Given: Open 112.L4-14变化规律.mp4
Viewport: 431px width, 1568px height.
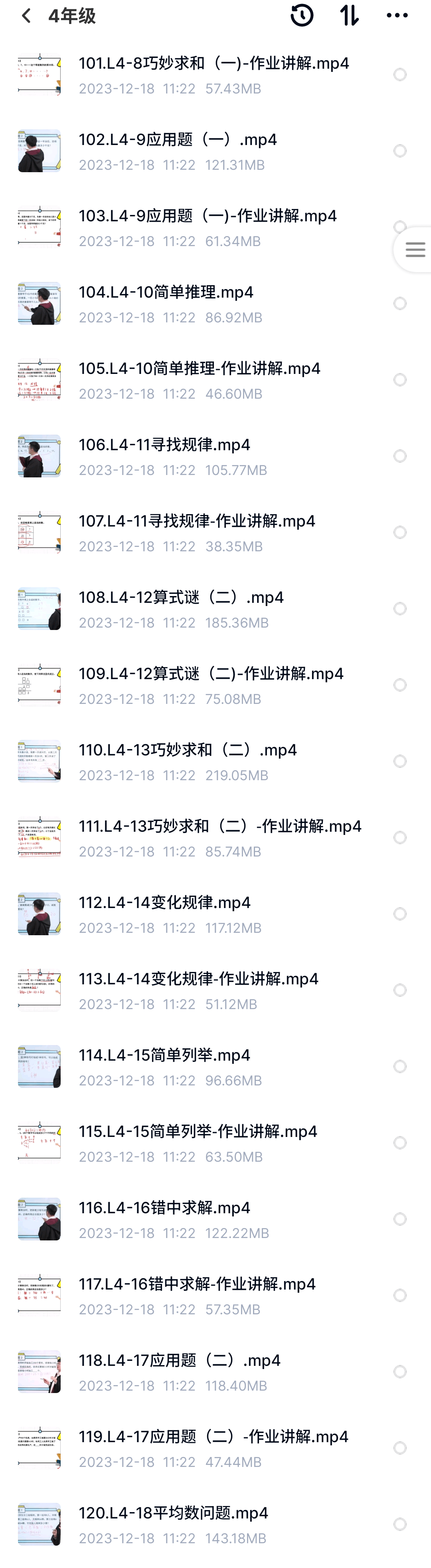Looking at the screenshot, I should tap(164, 903).
